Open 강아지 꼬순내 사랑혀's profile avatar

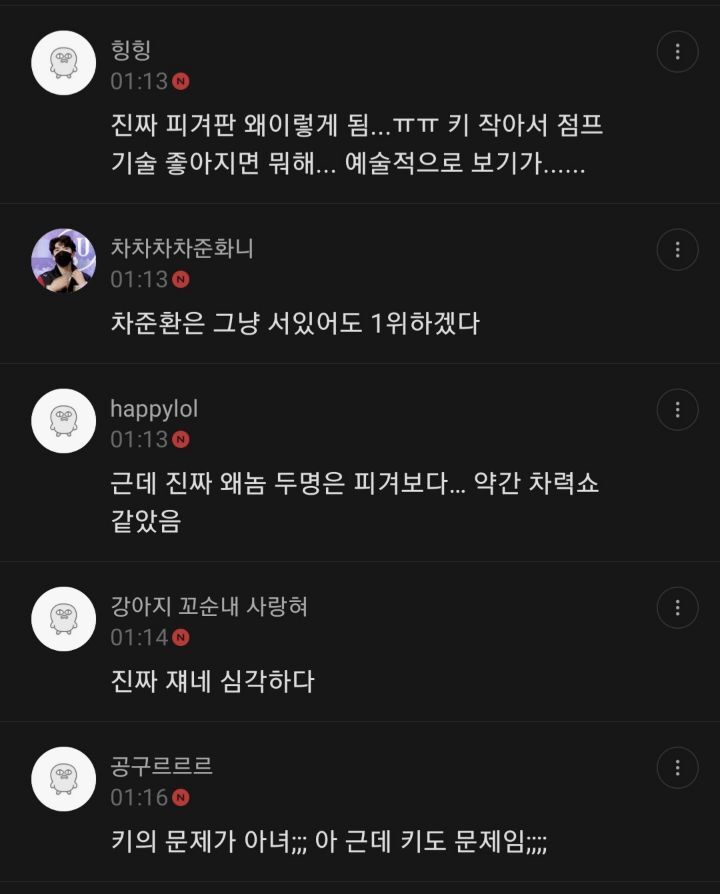pos(64,619)
